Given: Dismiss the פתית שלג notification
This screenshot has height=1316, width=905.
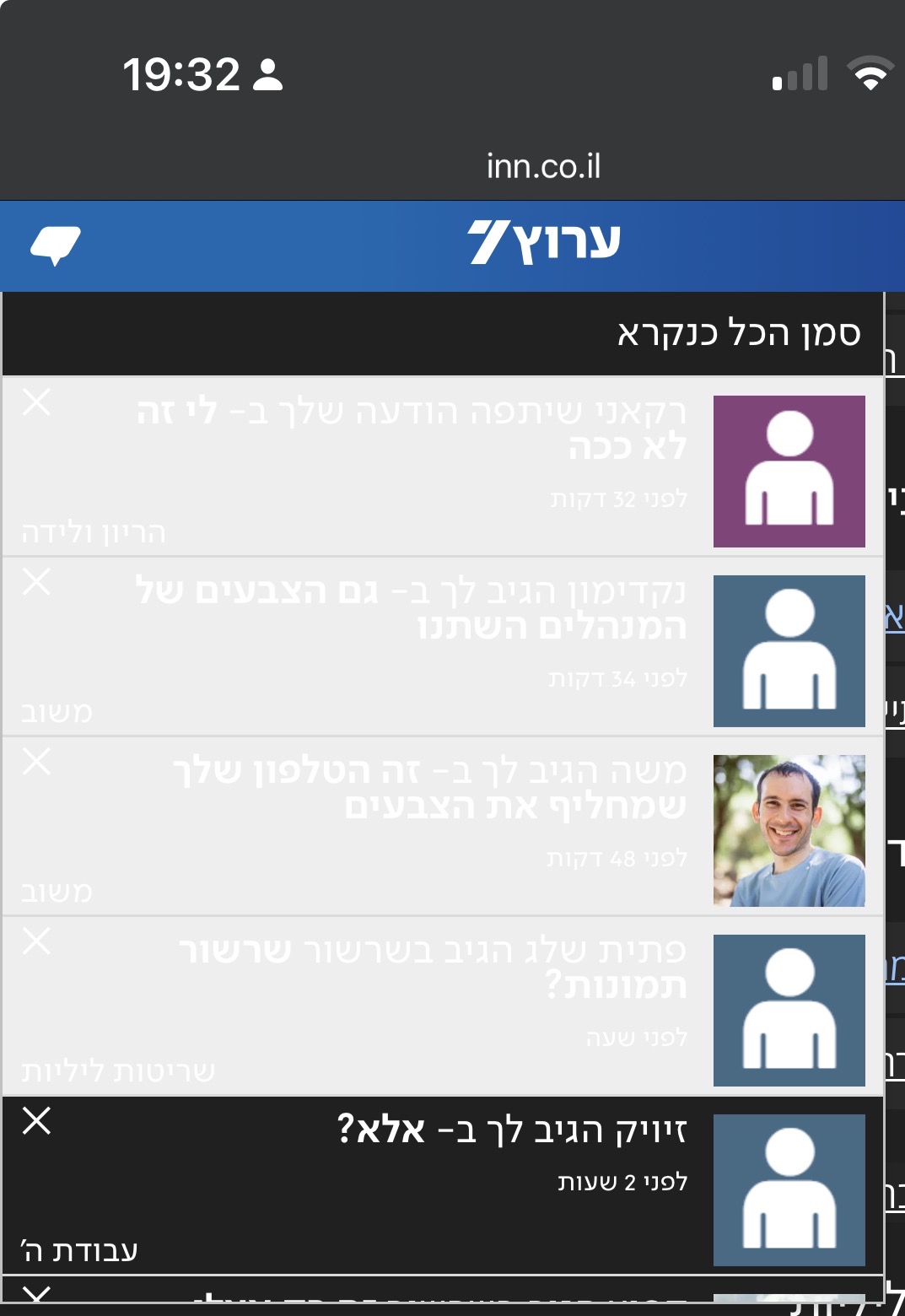Looking at the screenshot, I should (36, 941).
